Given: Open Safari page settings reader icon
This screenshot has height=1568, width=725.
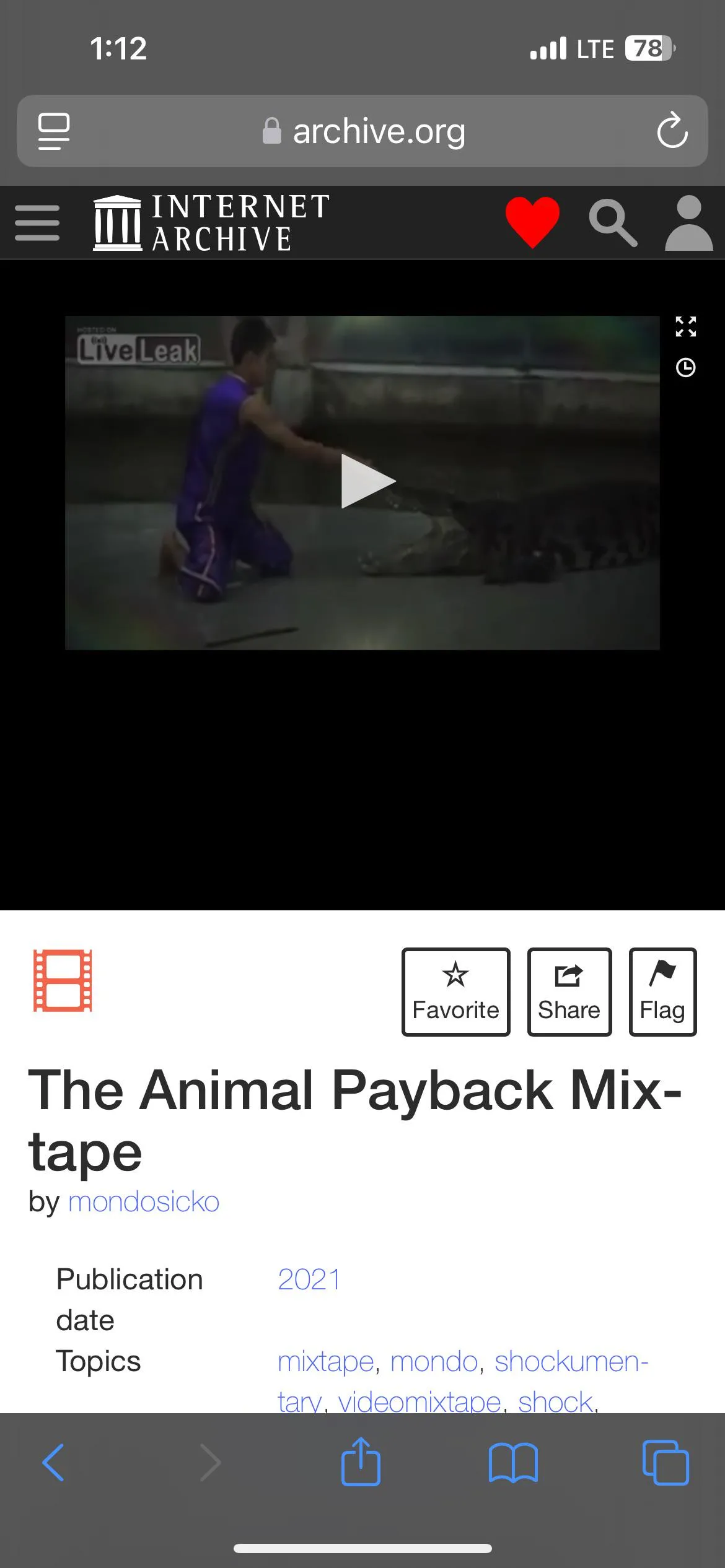Looking at the screenshot, I should pyautogui.click(x=54, y=131).
